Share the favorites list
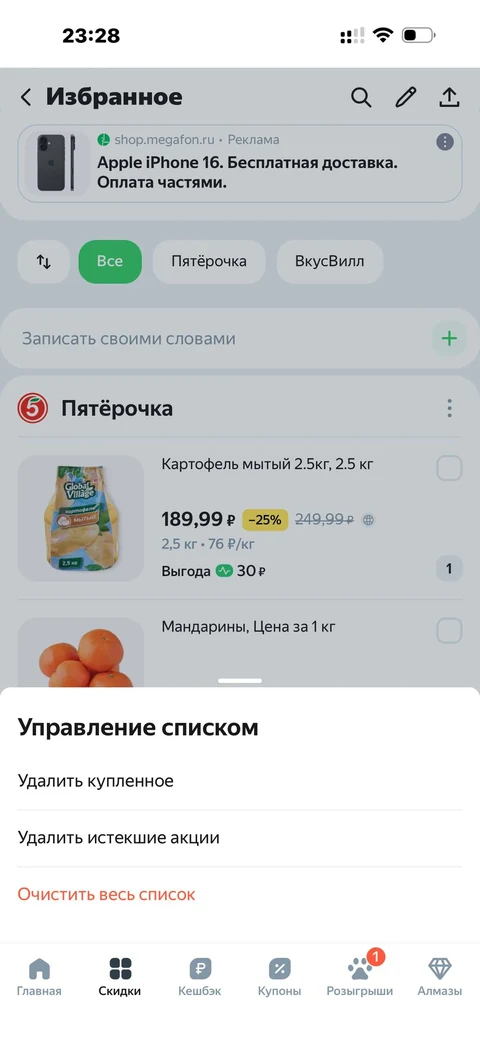 tap(449, 98)
